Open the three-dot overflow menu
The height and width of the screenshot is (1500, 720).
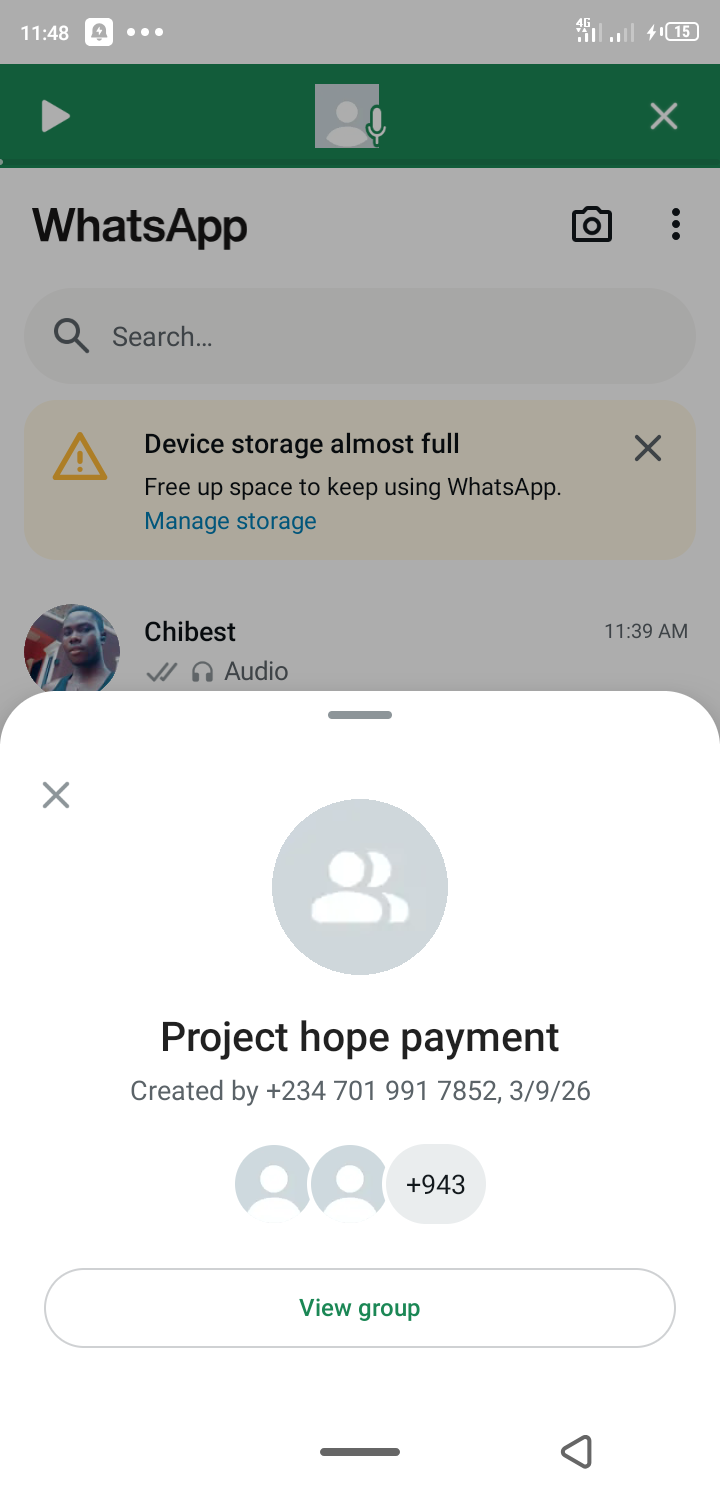[676, 225]
